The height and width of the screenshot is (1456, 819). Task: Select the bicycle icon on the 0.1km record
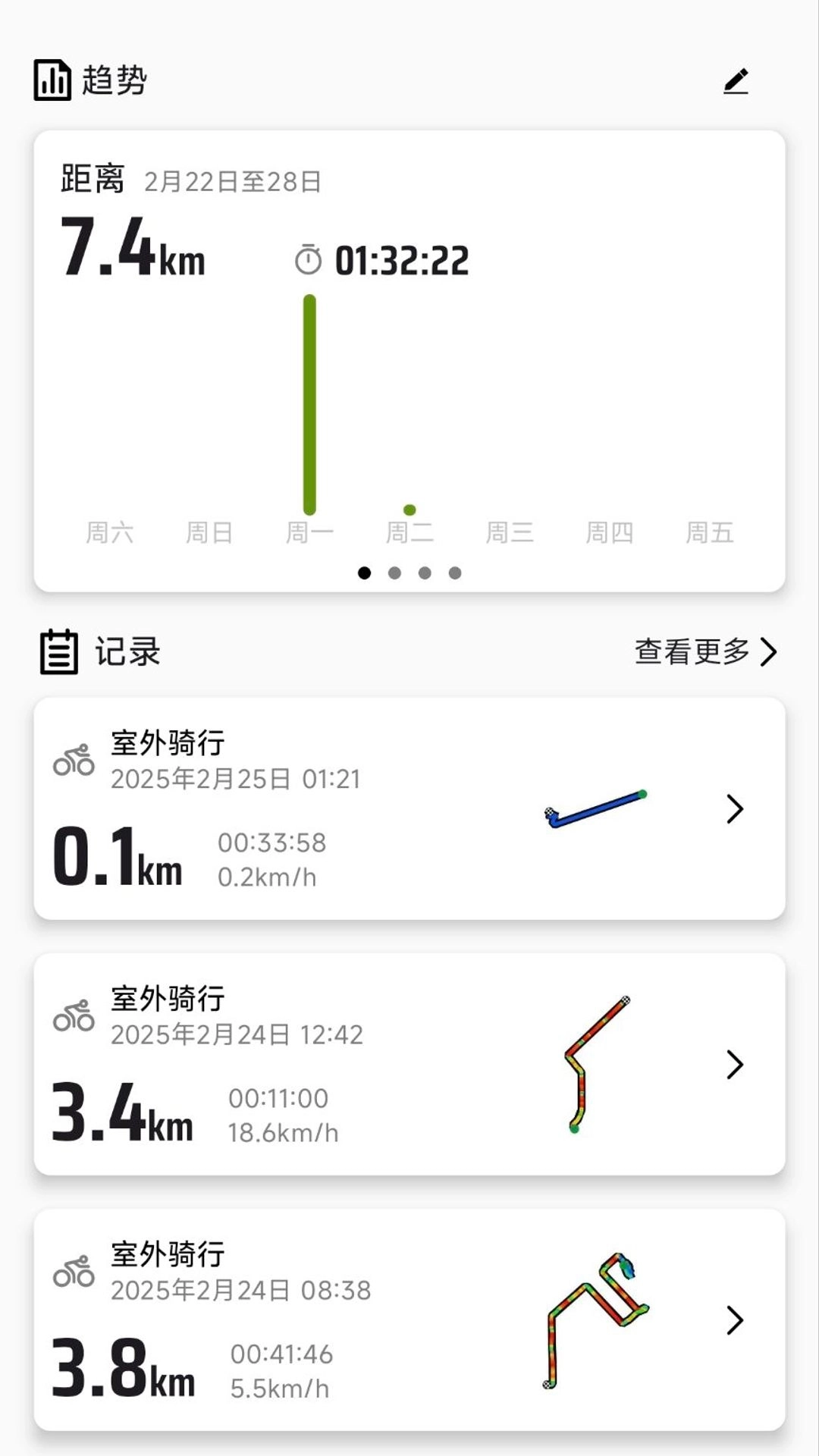72,761
